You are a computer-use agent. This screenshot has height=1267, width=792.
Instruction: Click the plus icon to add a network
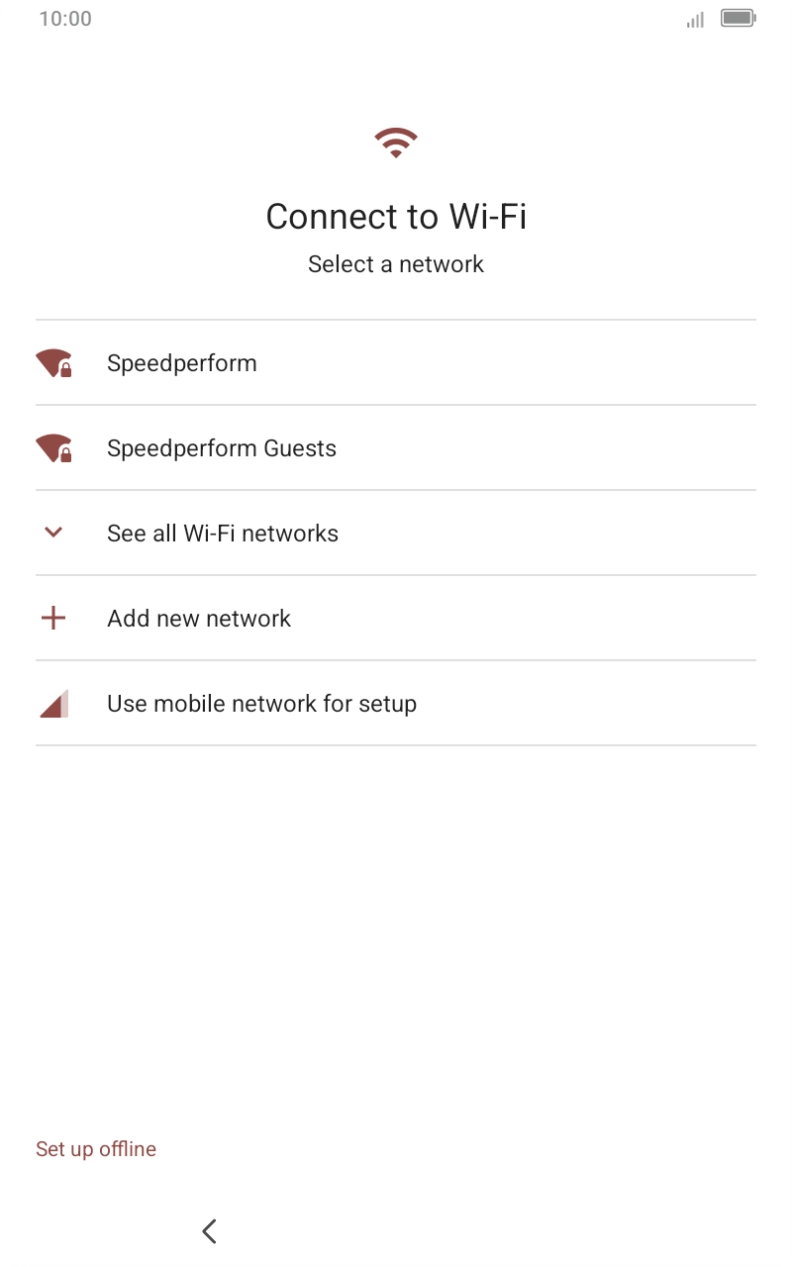[x=53, y=618]
